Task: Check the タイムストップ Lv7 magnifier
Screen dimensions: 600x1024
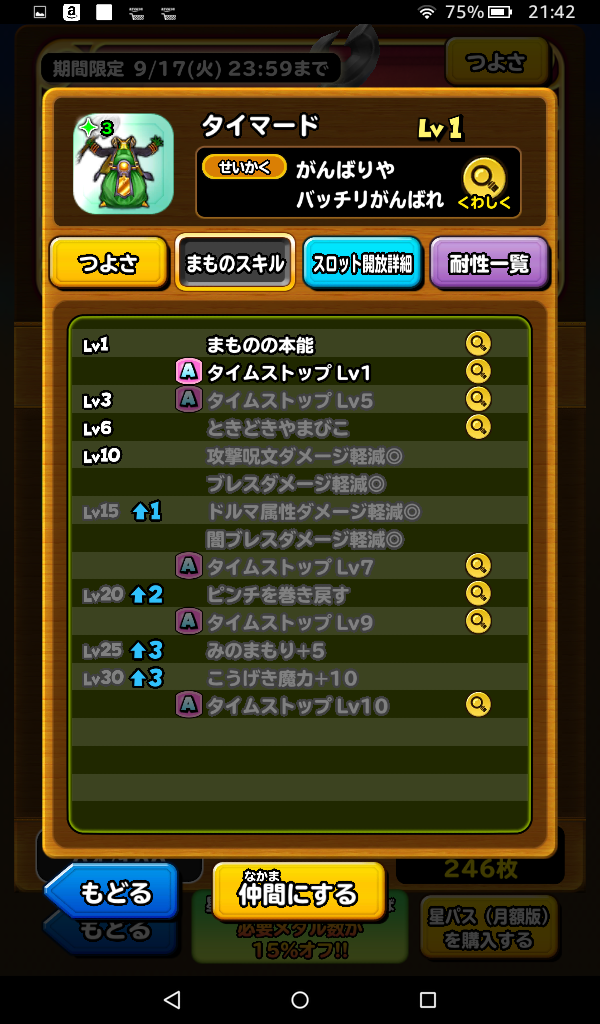Action: (x=478, y=566)
